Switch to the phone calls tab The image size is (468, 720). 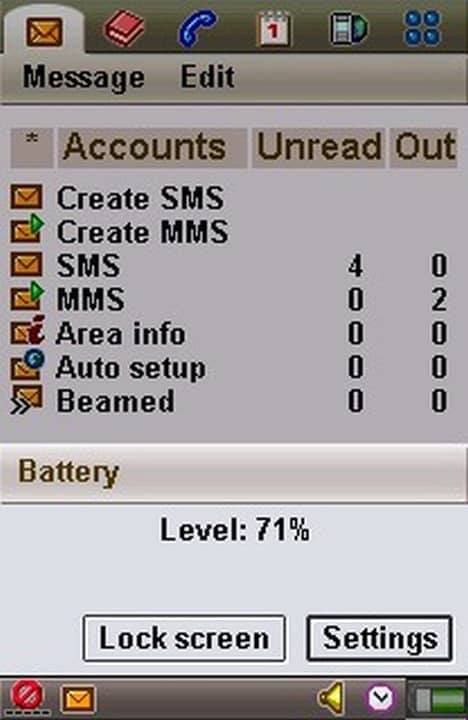pyautogui.click(x=197, y=30)
